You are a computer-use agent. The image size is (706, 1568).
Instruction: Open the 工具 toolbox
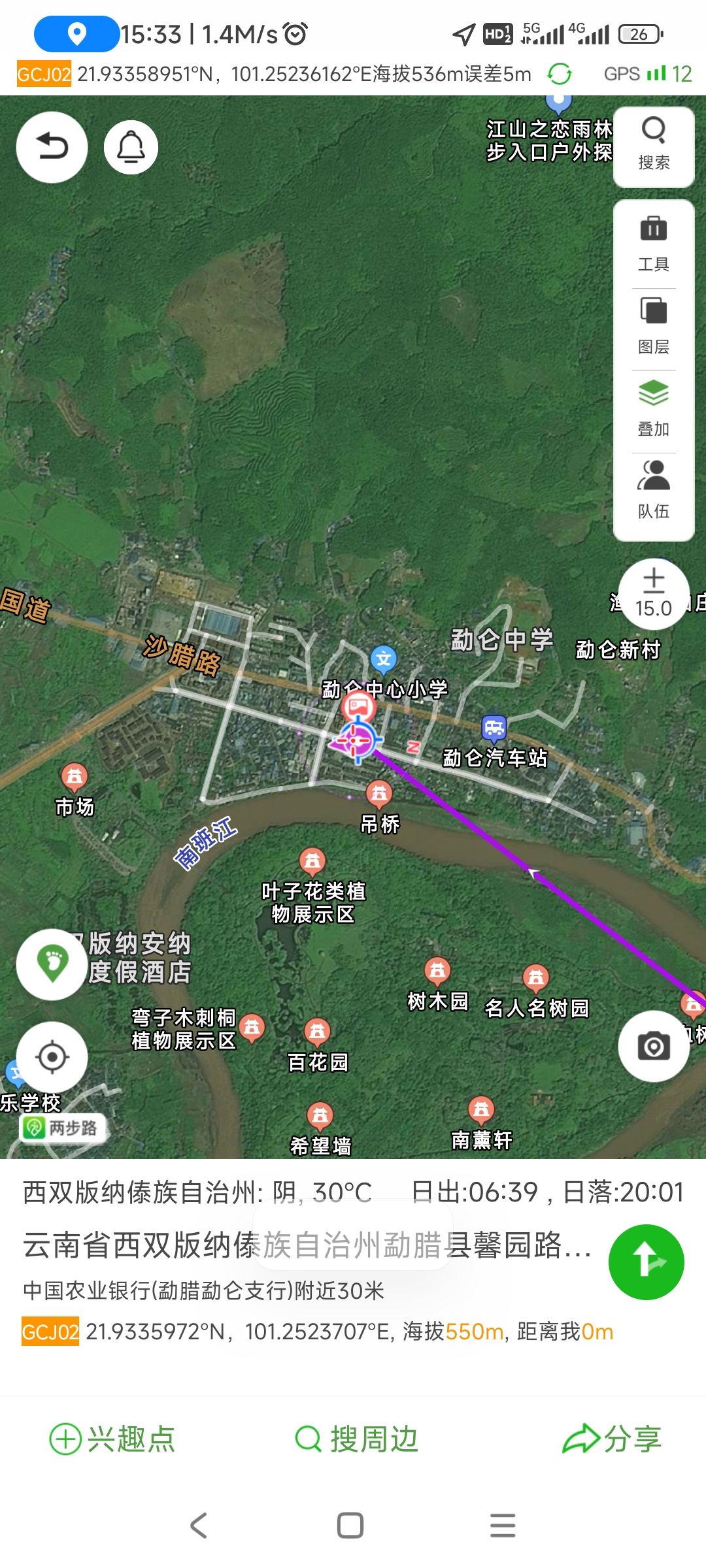tap(654, 244)
